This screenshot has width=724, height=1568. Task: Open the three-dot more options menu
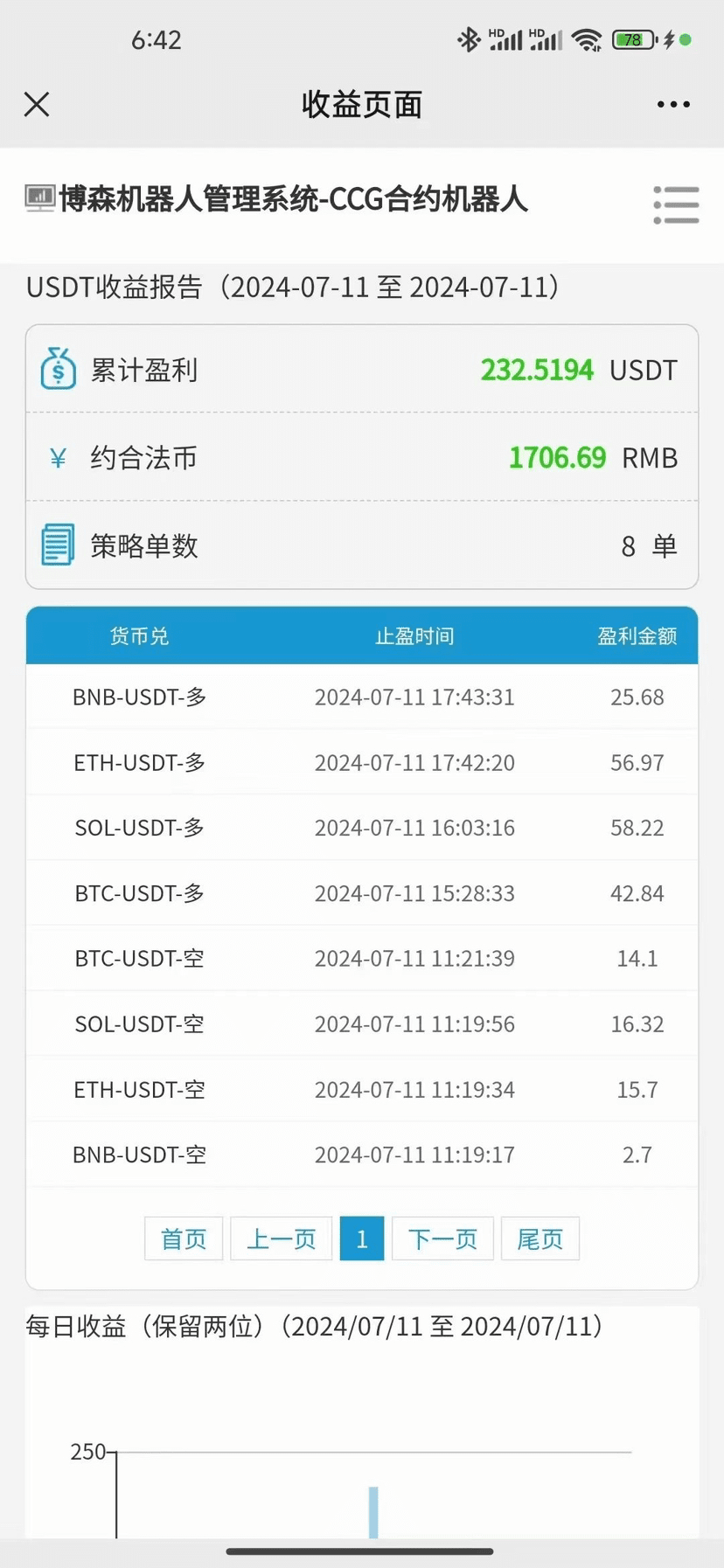click(673, 105)
